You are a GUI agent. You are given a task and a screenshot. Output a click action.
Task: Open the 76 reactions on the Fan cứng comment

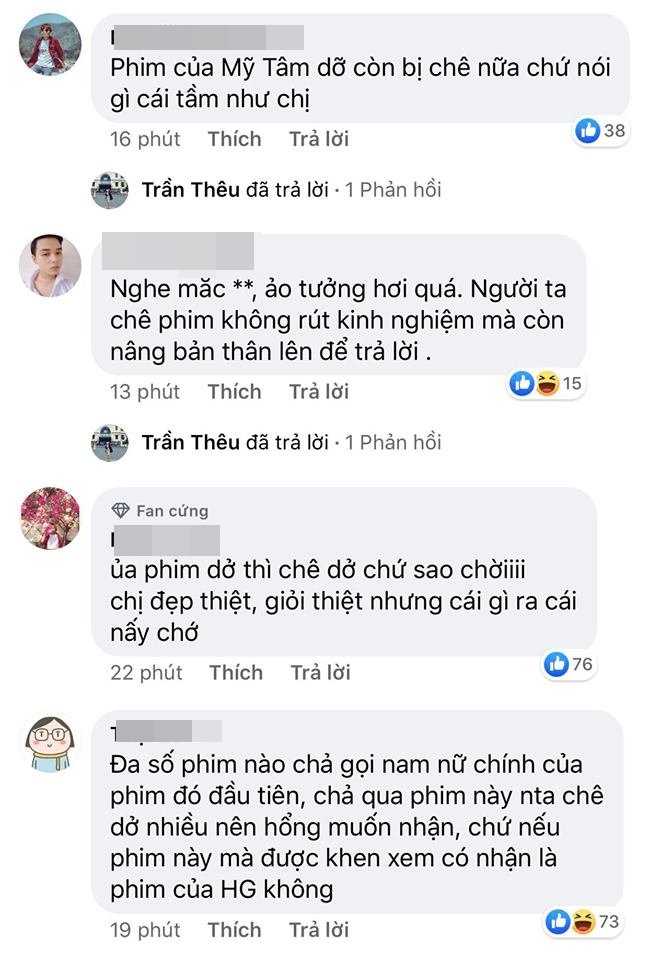[569, 663]
